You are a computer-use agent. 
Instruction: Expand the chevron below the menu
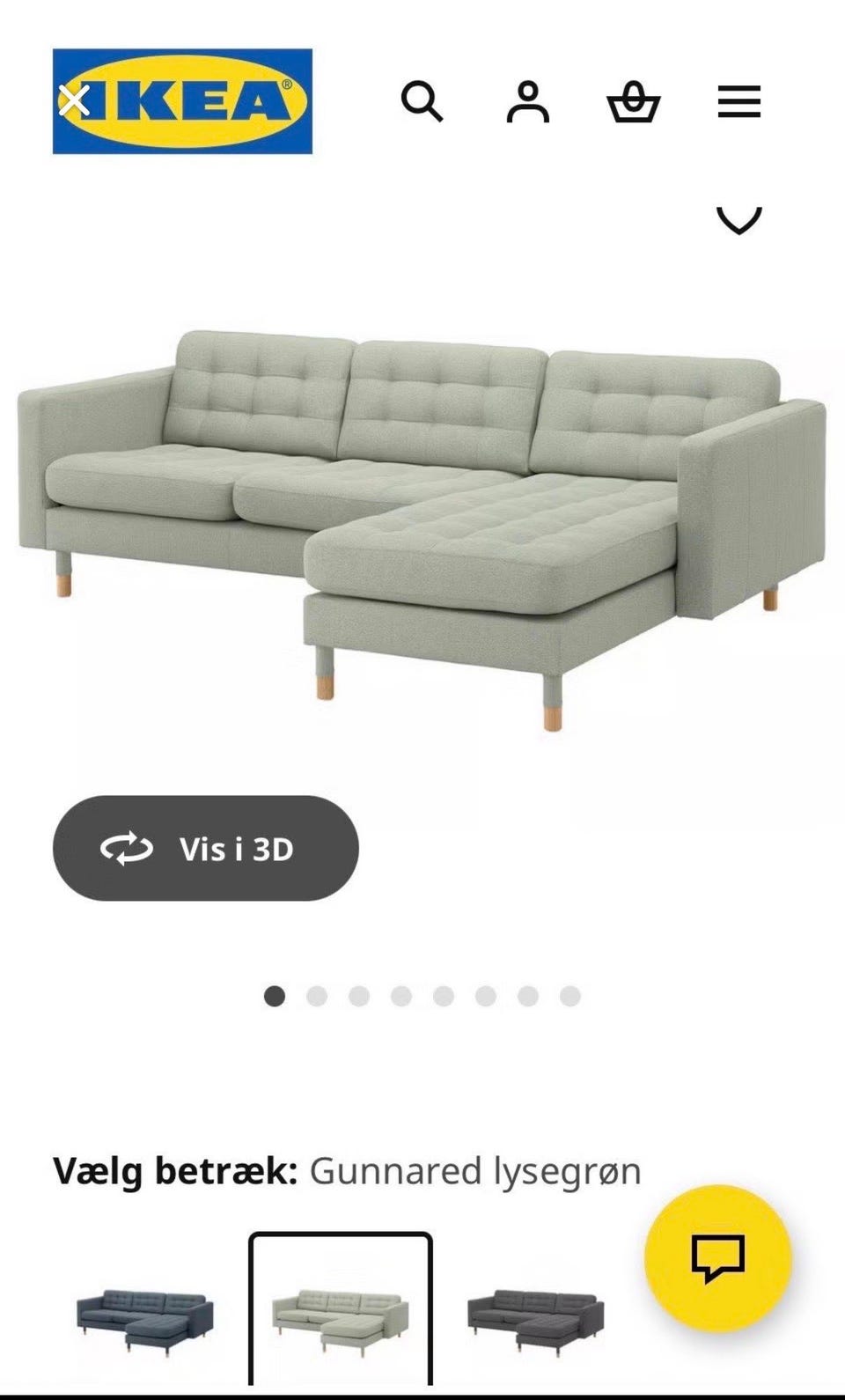point(739,220)
